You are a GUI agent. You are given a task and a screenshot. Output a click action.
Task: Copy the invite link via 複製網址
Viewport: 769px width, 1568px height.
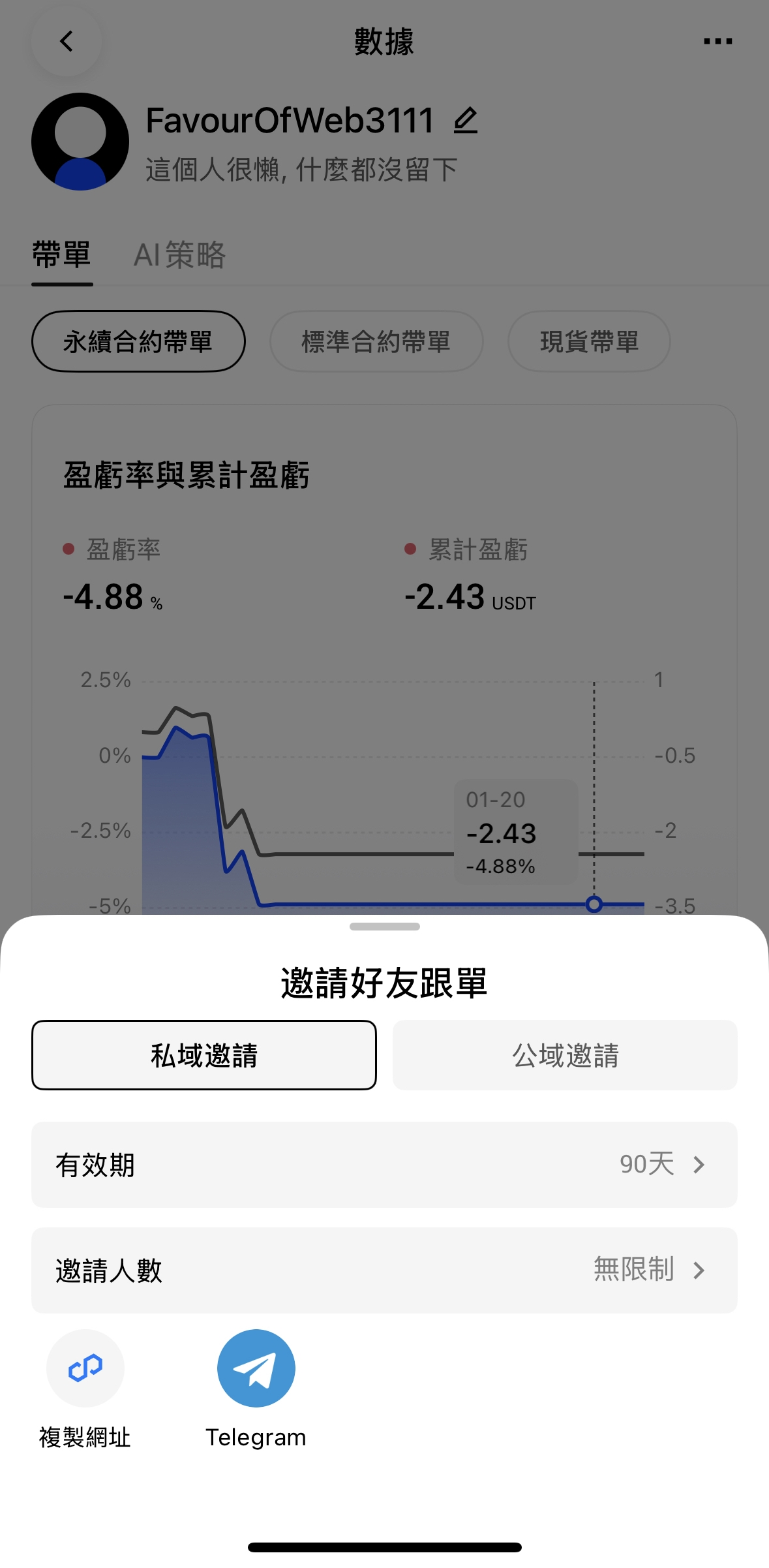pos(85,1368)
